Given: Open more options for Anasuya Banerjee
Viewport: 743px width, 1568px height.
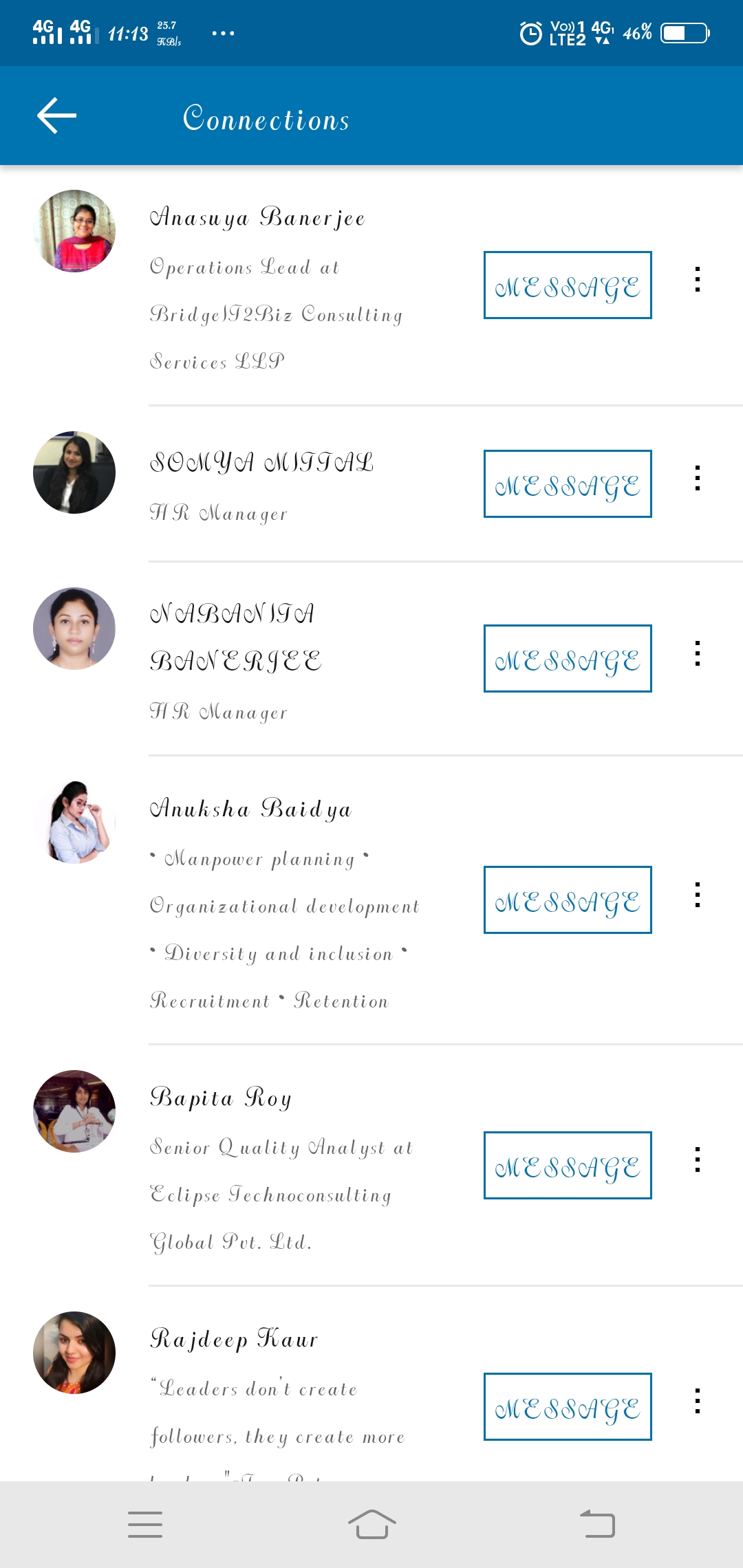Looking at the screenshot, I should point(698,279).
